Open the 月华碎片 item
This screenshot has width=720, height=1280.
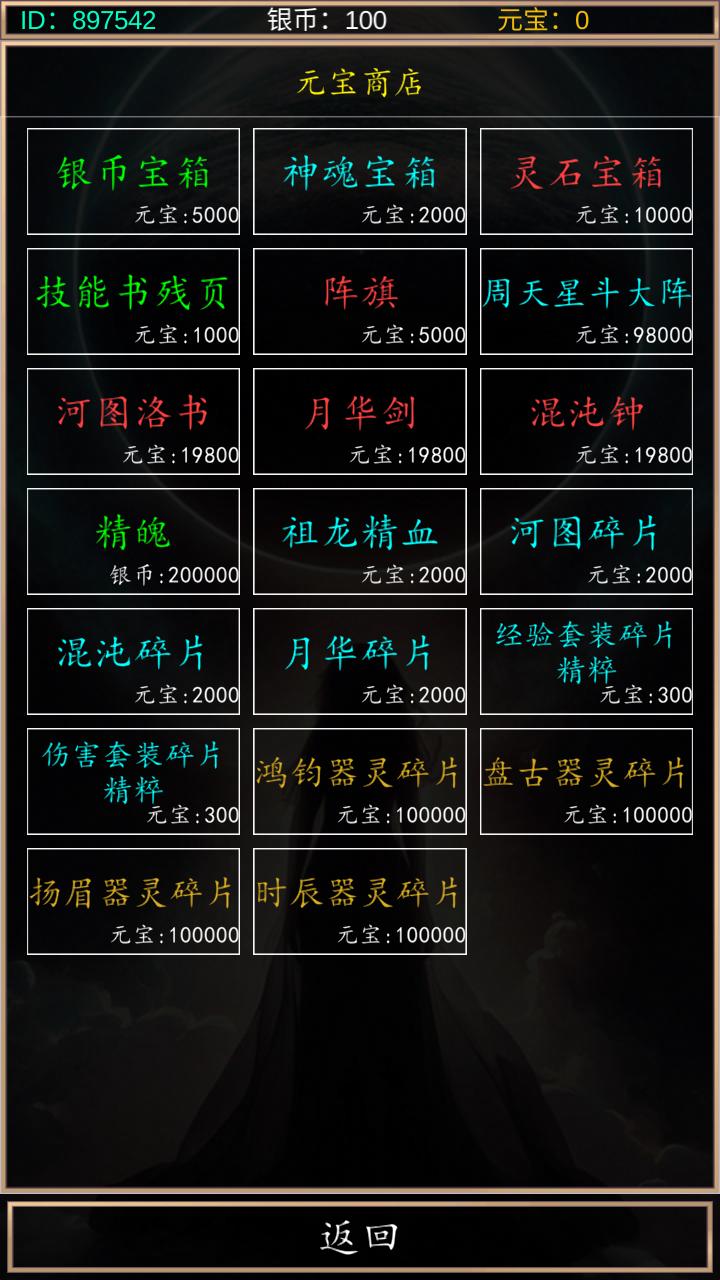coord(359,661)
